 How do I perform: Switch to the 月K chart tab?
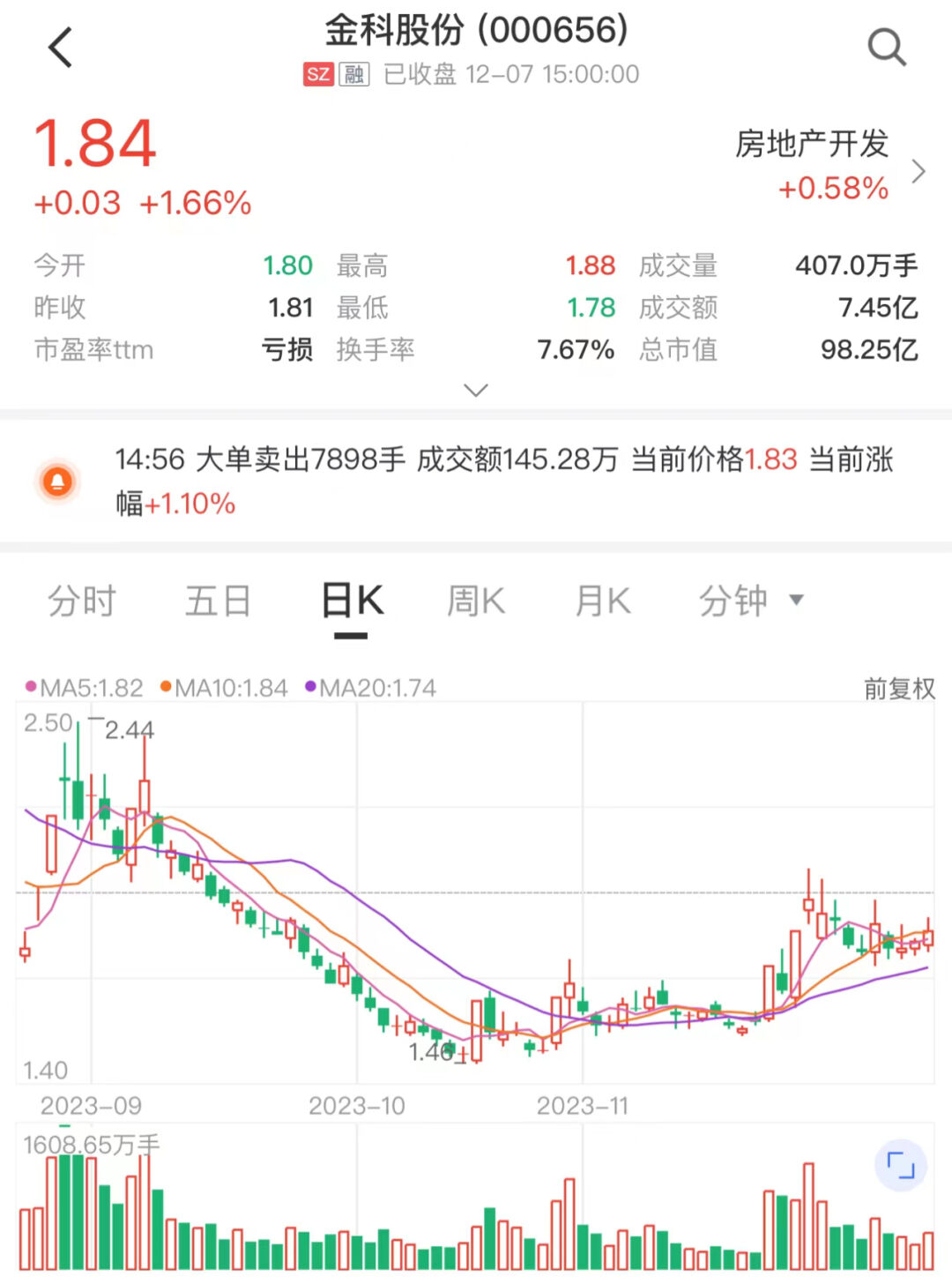pyautogui.click(x=603, y=601)
